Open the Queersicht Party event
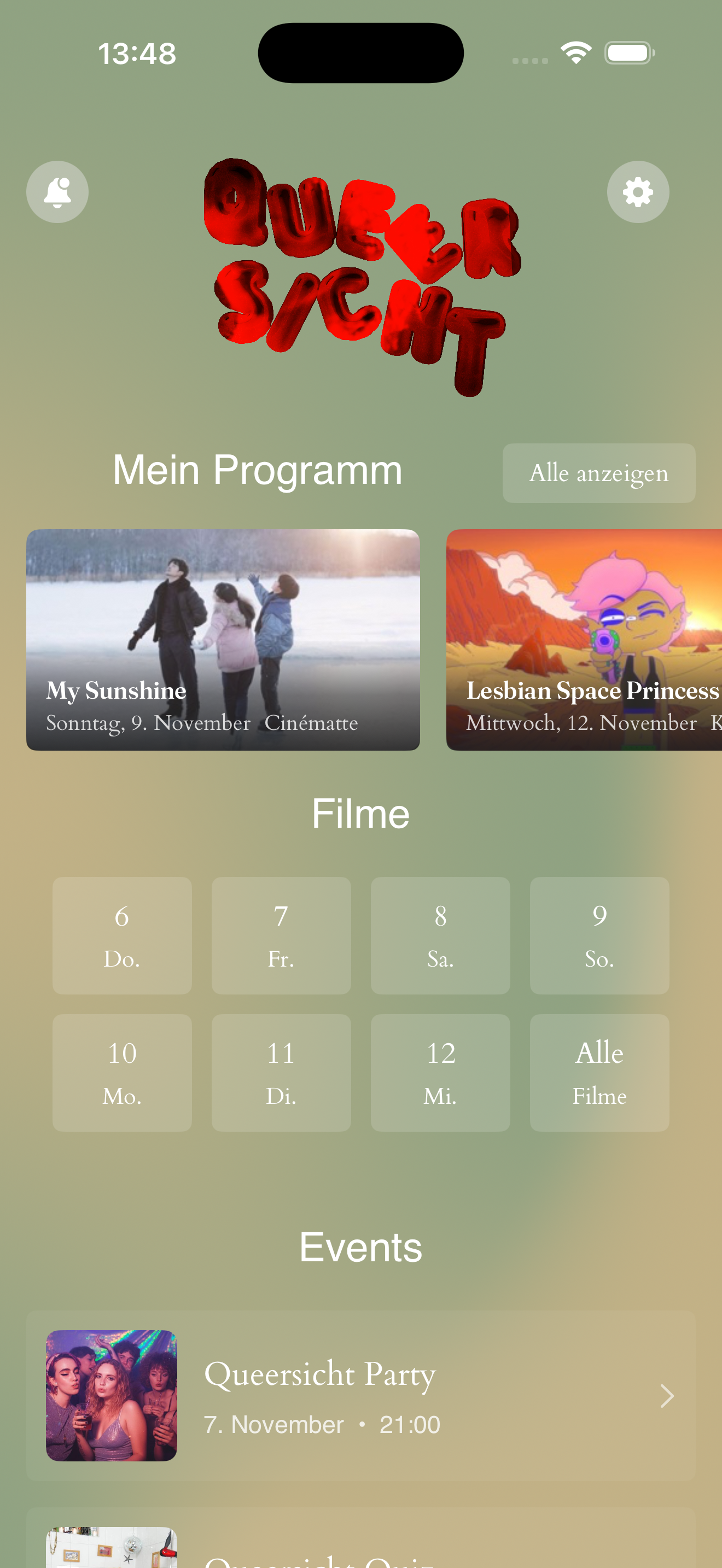This screenshot has height=1568, width=722. coord(360,1395)
